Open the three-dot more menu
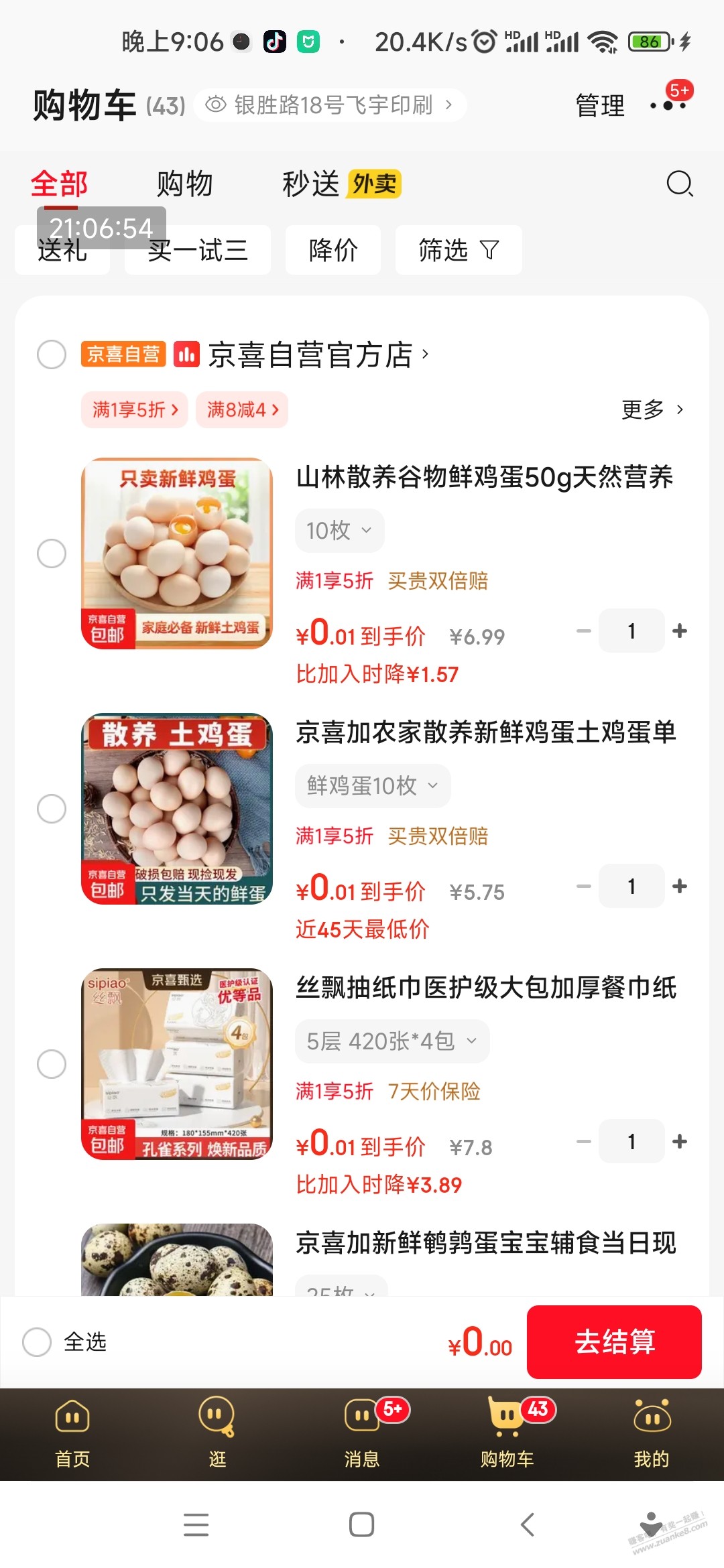Viewport: 724px width, 1568px height. 668,105
